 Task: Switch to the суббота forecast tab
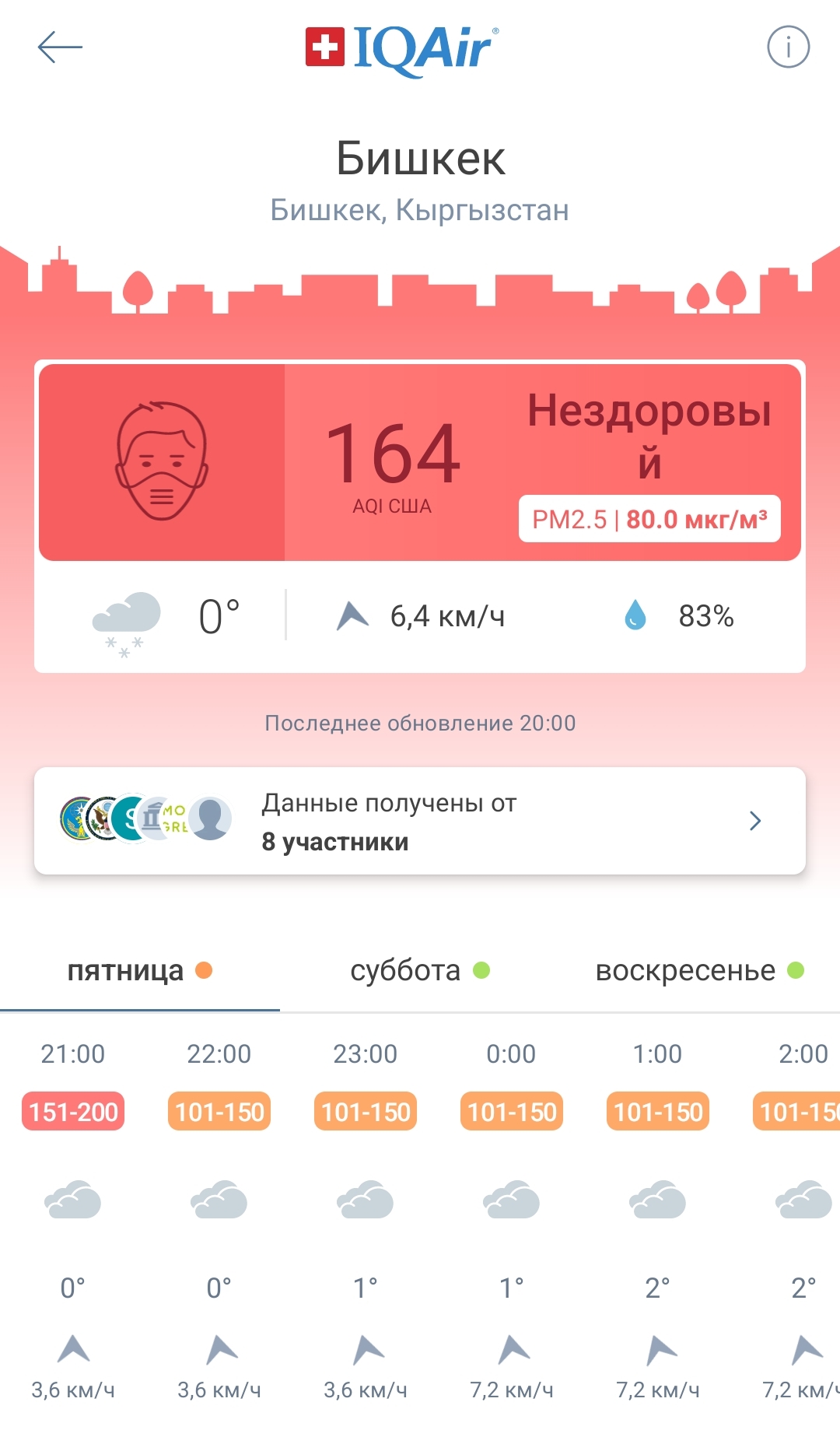(x=420, y=971)
